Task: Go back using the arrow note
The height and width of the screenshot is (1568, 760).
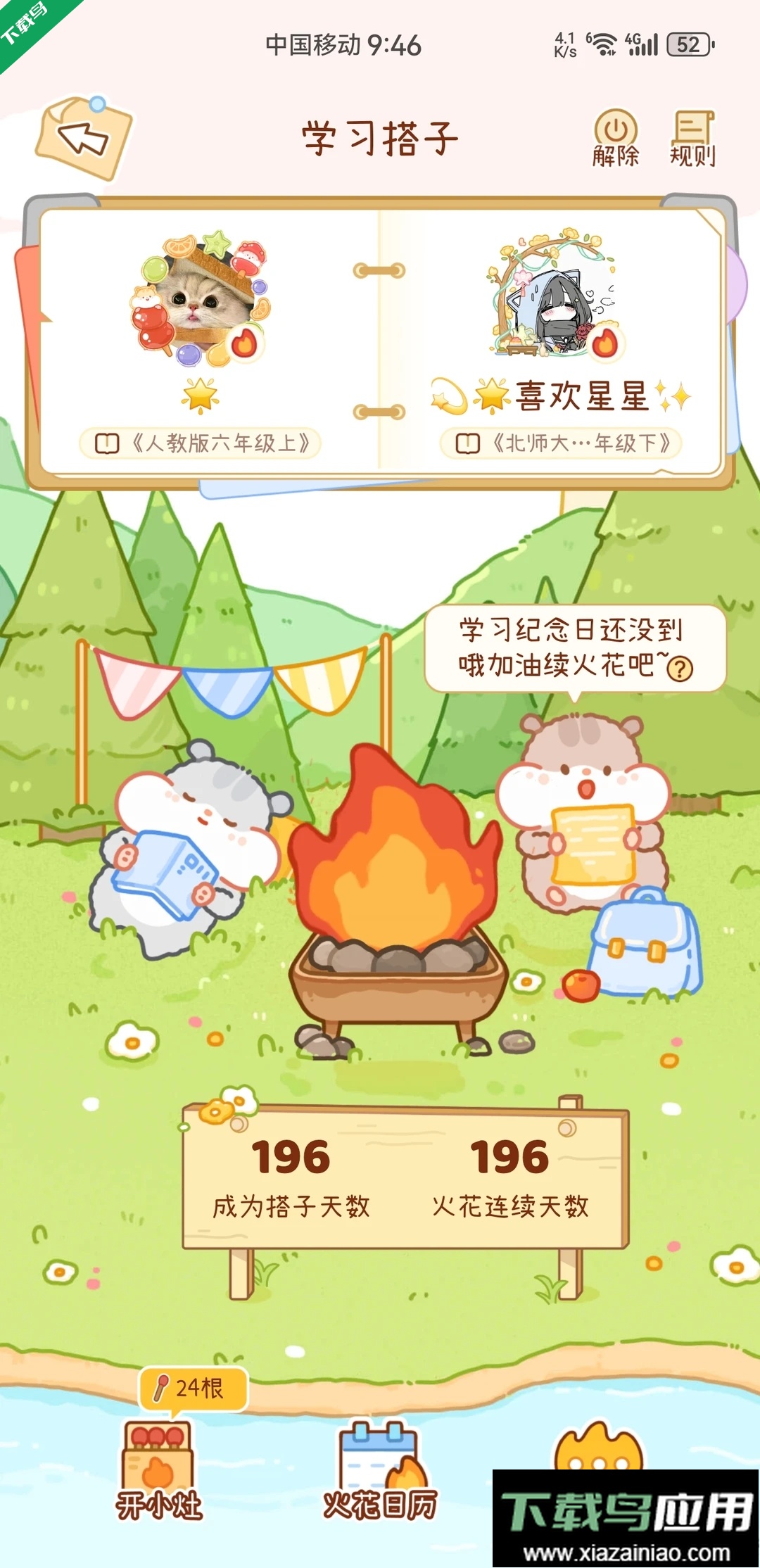Action: coord(83,139)
